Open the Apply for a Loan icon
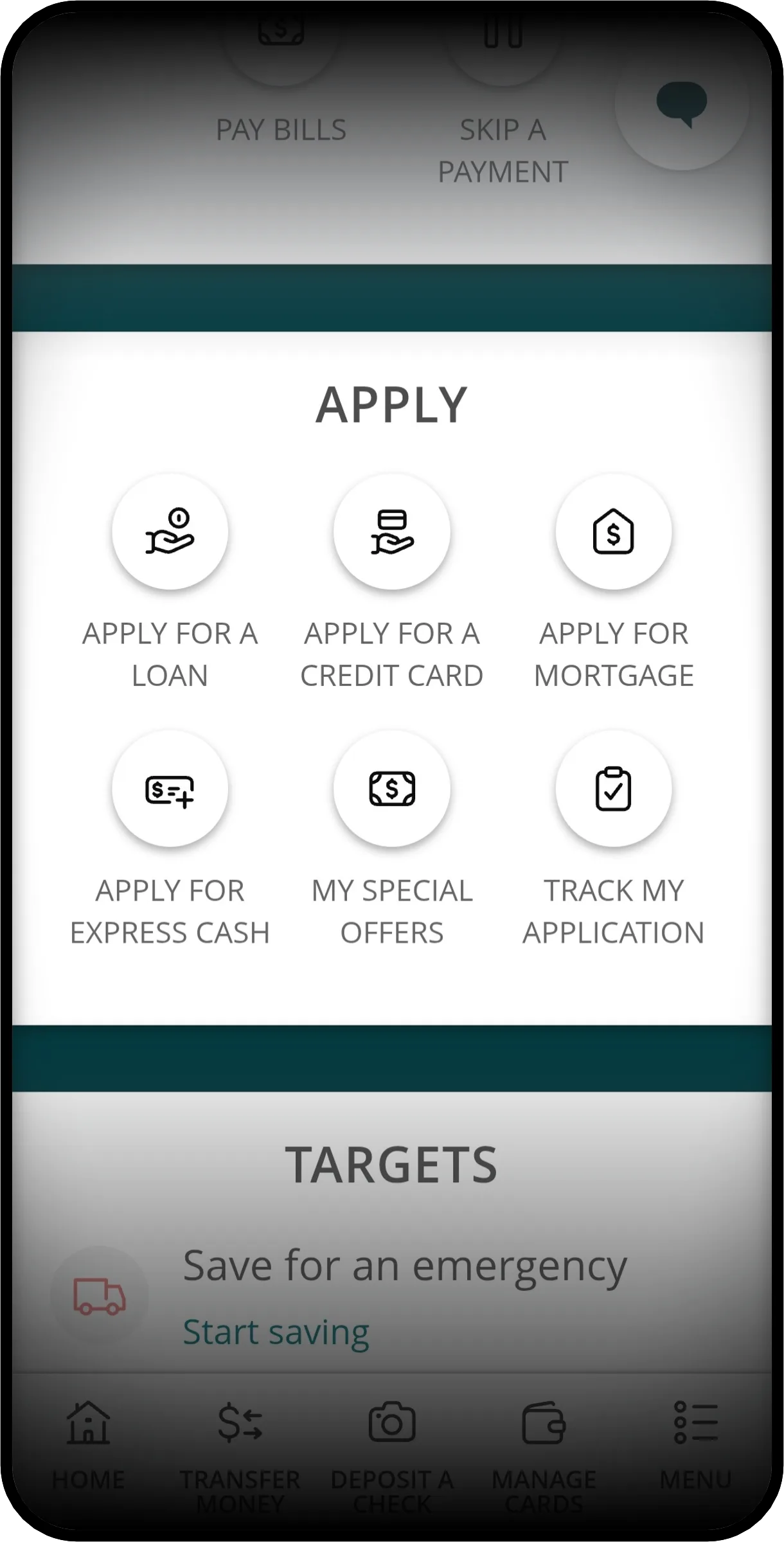Screen dimensions: 784x1542 tap(170, 532)
